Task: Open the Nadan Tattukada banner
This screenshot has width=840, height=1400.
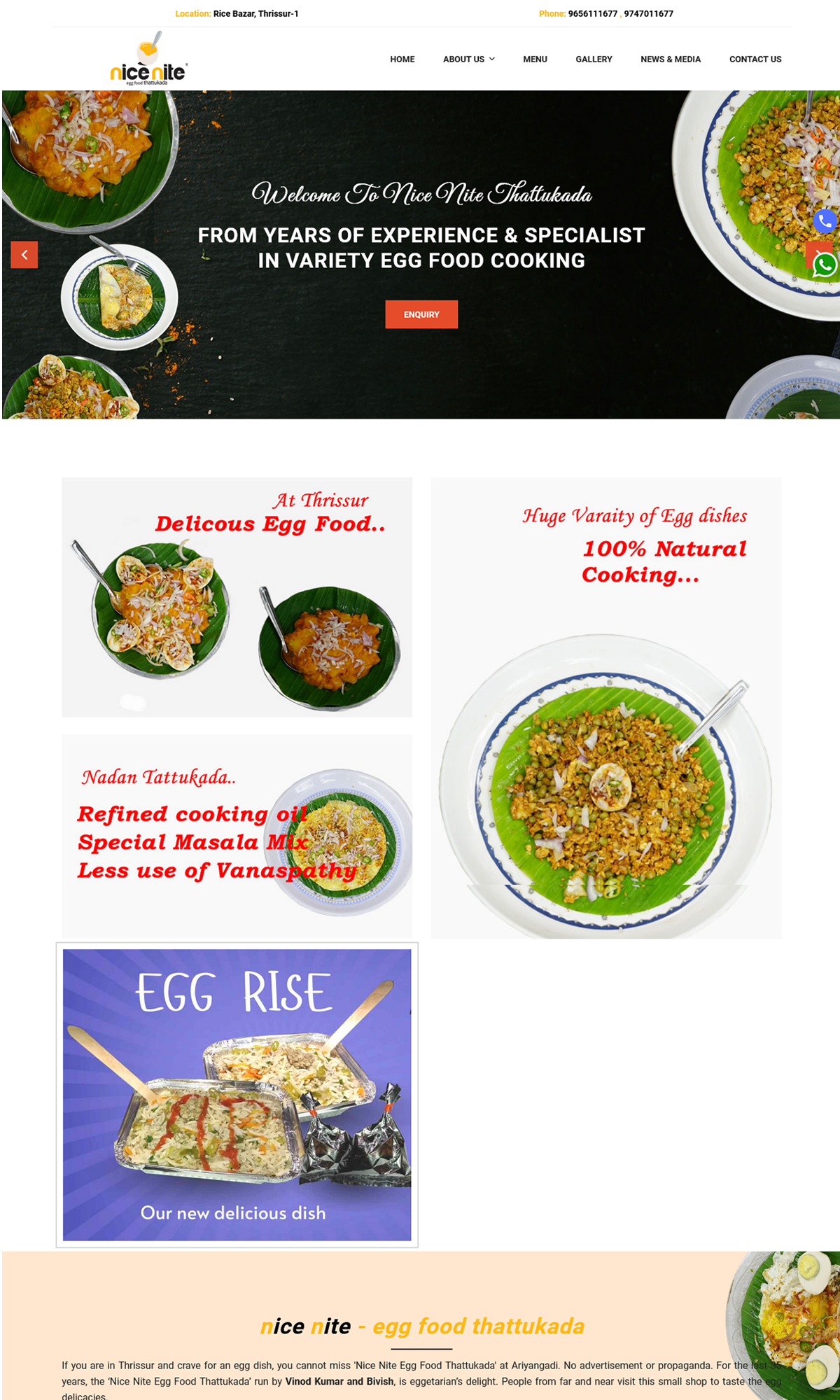Action: click(237, 836)
